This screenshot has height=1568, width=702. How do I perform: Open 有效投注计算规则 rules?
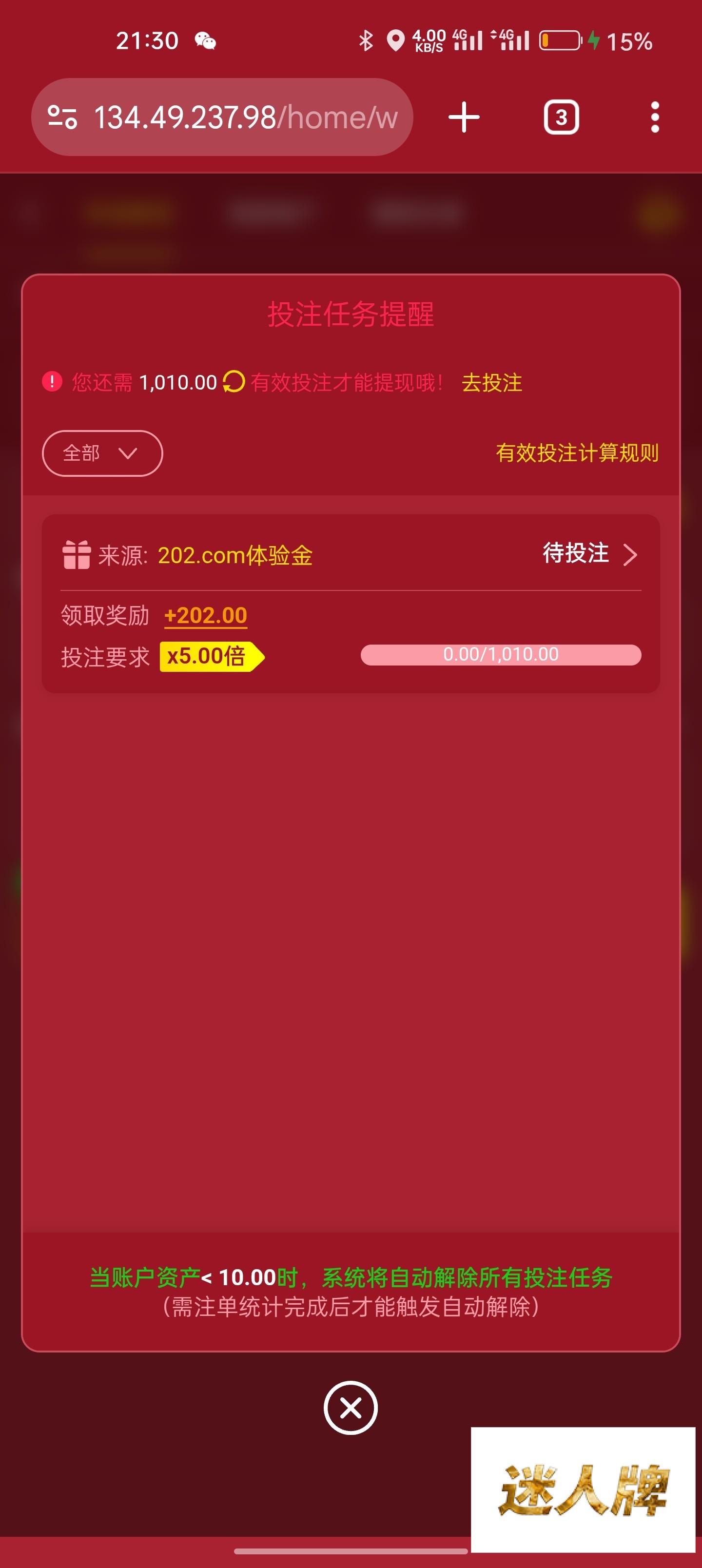point(577,453)
